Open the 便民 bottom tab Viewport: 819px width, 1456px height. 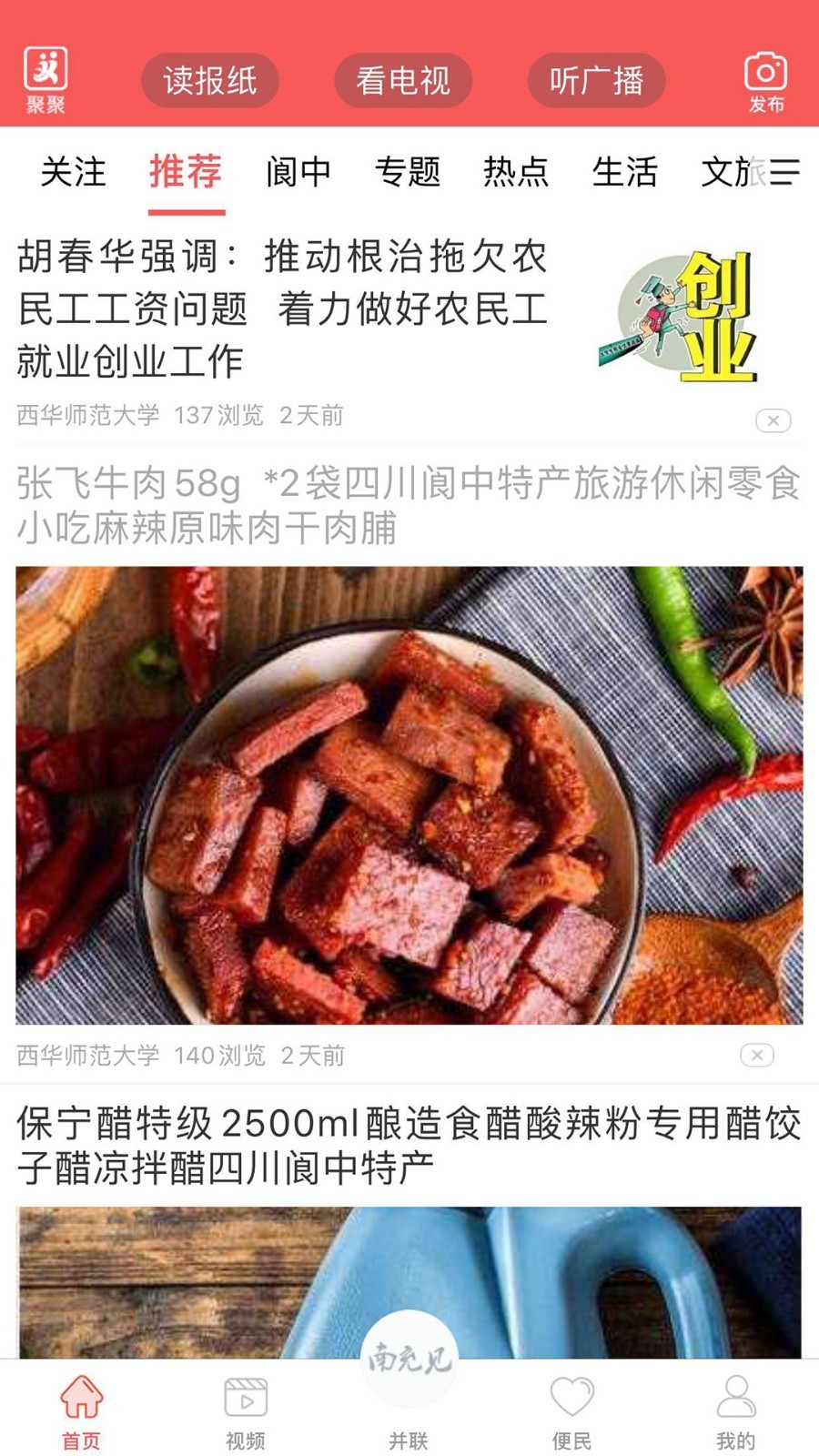tap(571, 1410)
